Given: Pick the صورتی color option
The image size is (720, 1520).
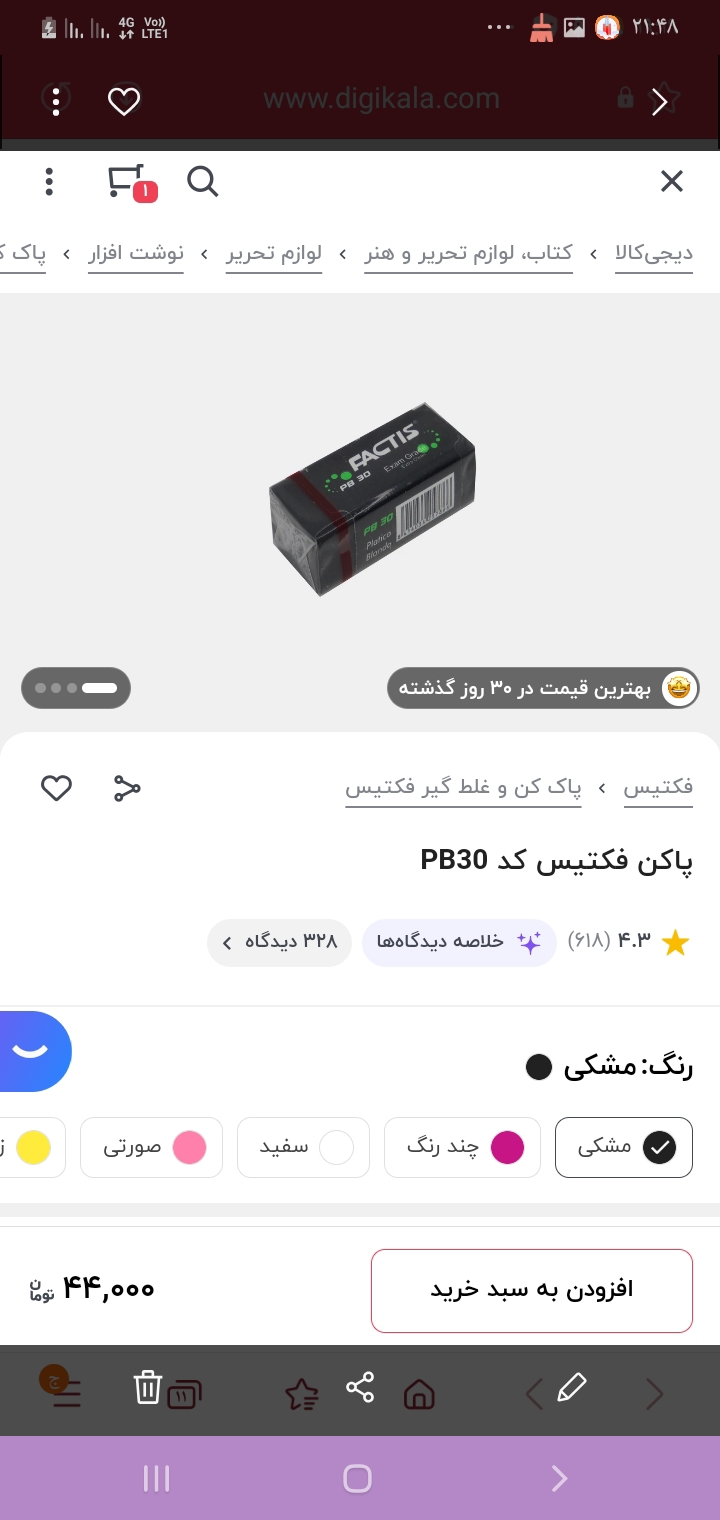Looking at the screenshot, I should click(151, 1147).
